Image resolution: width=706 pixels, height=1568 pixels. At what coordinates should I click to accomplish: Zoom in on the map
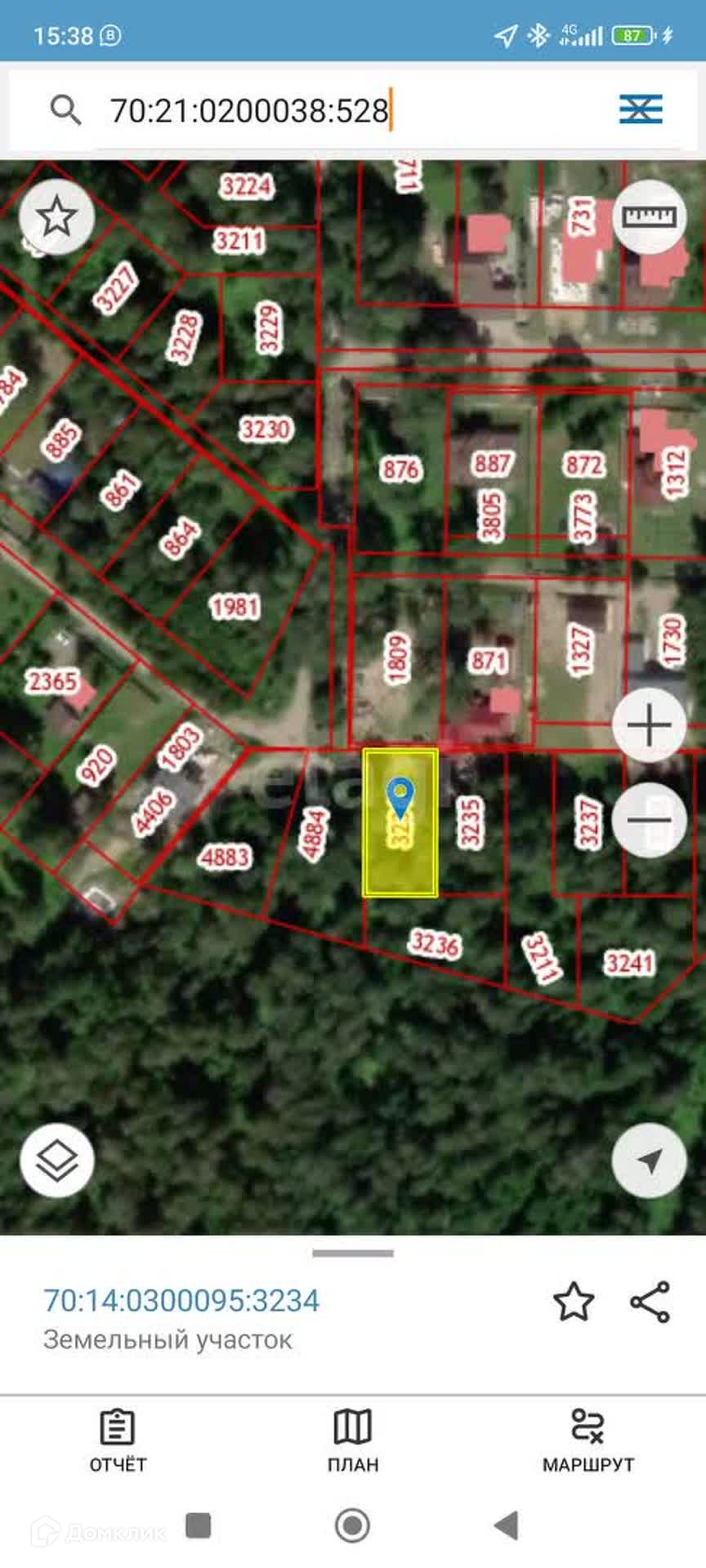[x=650, y=725]
